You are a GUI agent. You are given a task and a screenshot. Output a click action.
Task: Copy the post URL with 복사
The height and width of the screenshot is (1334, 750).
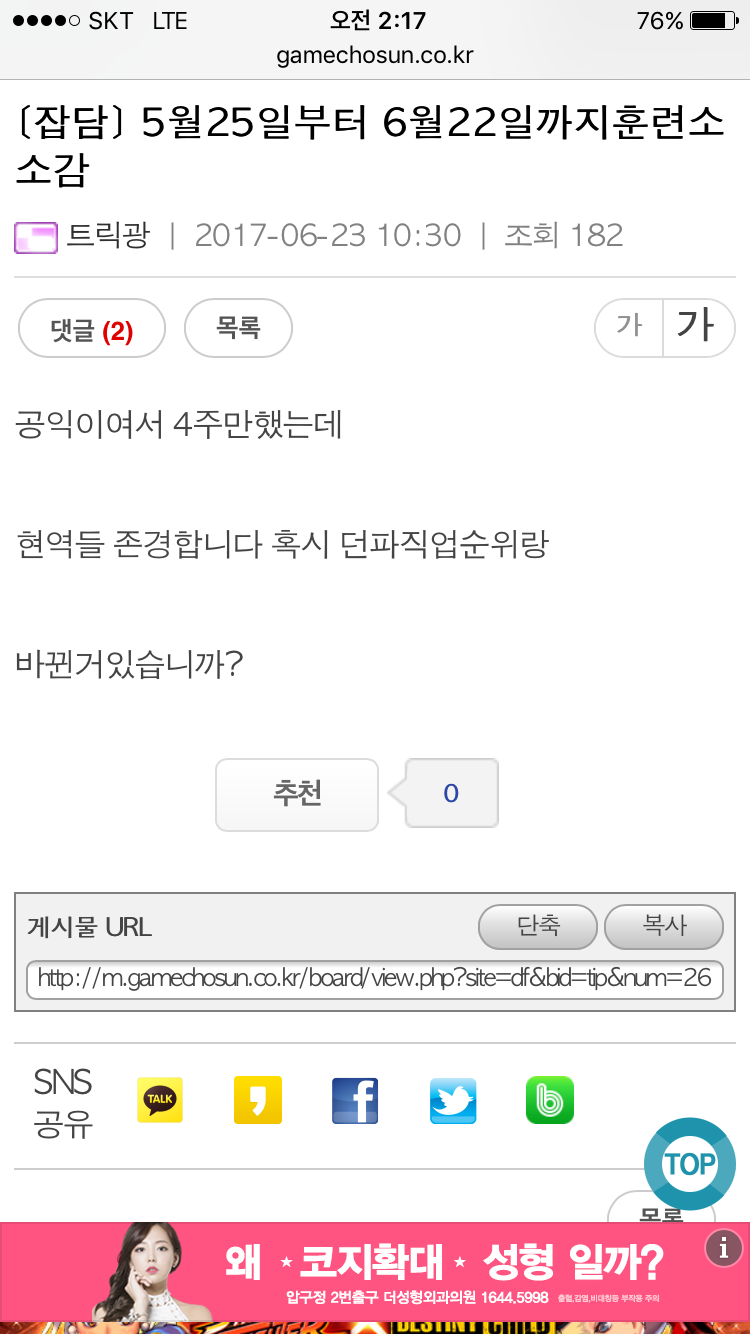(664, 926)
